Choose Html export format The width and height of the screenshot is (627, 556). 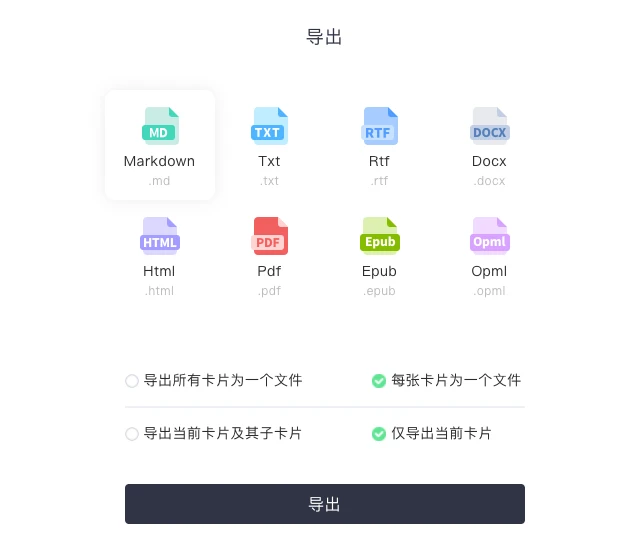159,254
